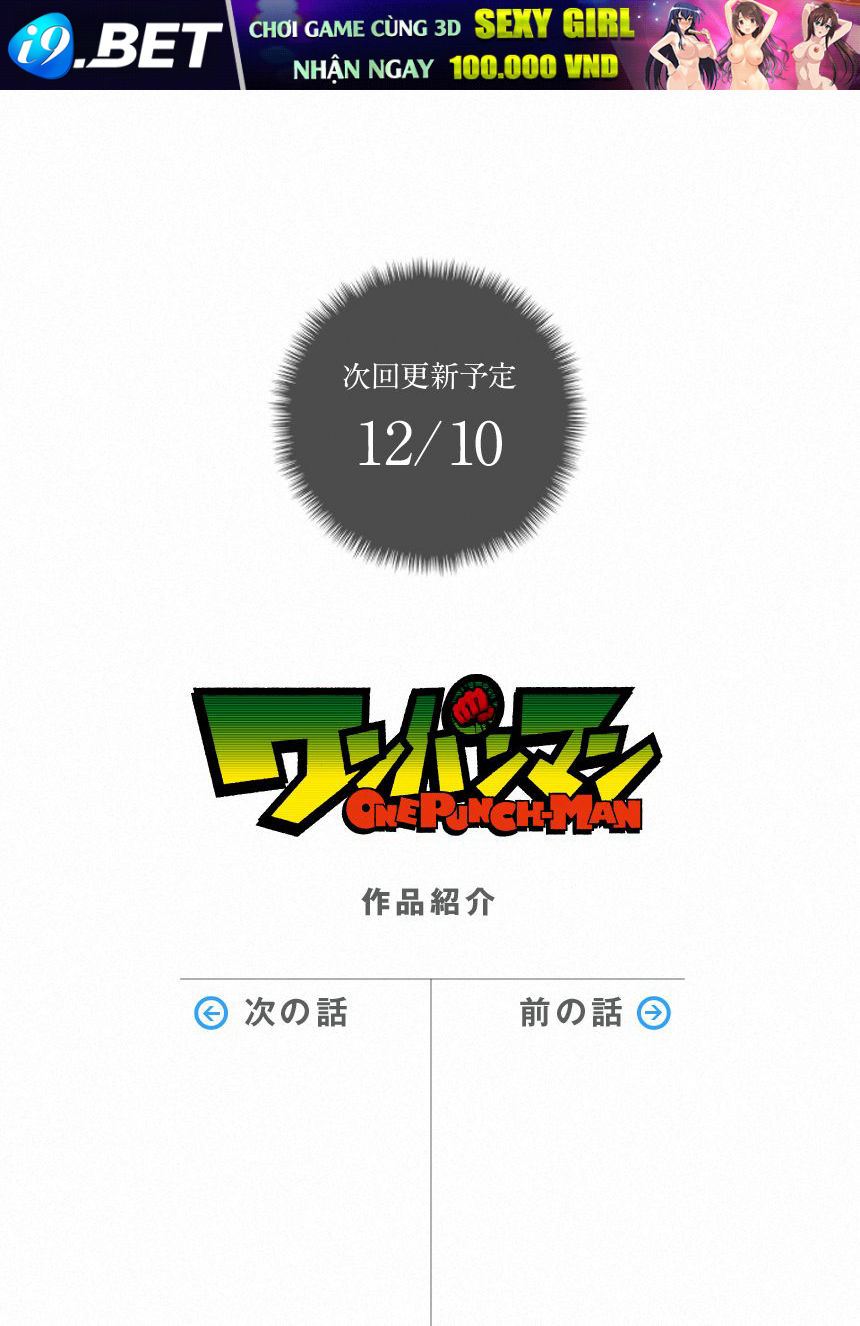Open the i9.BET ad banner
This screenshot has width=860, height=1326.
pyautogui.click(x=430, y=45)
